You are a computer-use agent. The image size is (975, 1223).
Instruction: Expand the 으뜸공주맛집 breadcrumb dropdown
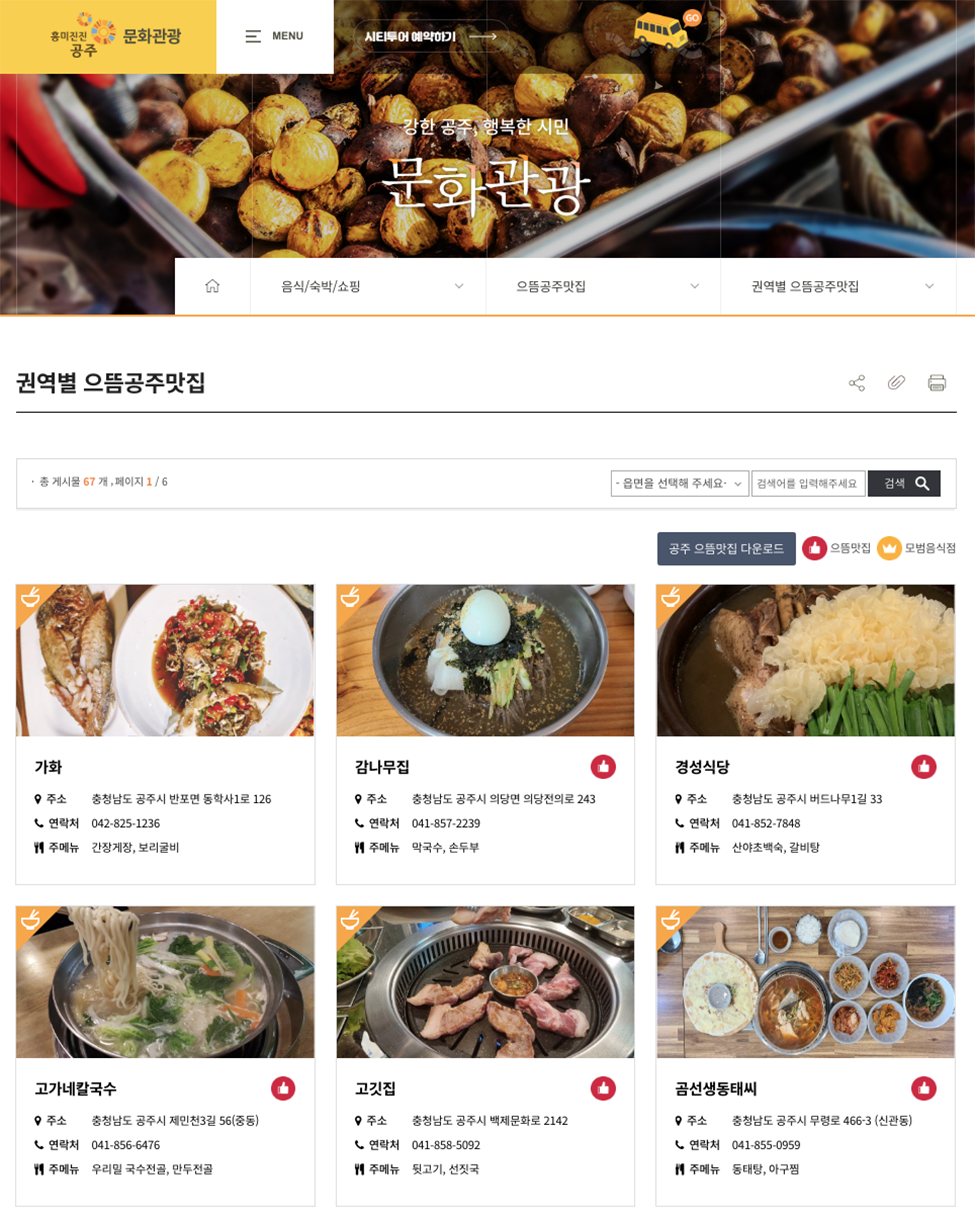click(603, 286)
